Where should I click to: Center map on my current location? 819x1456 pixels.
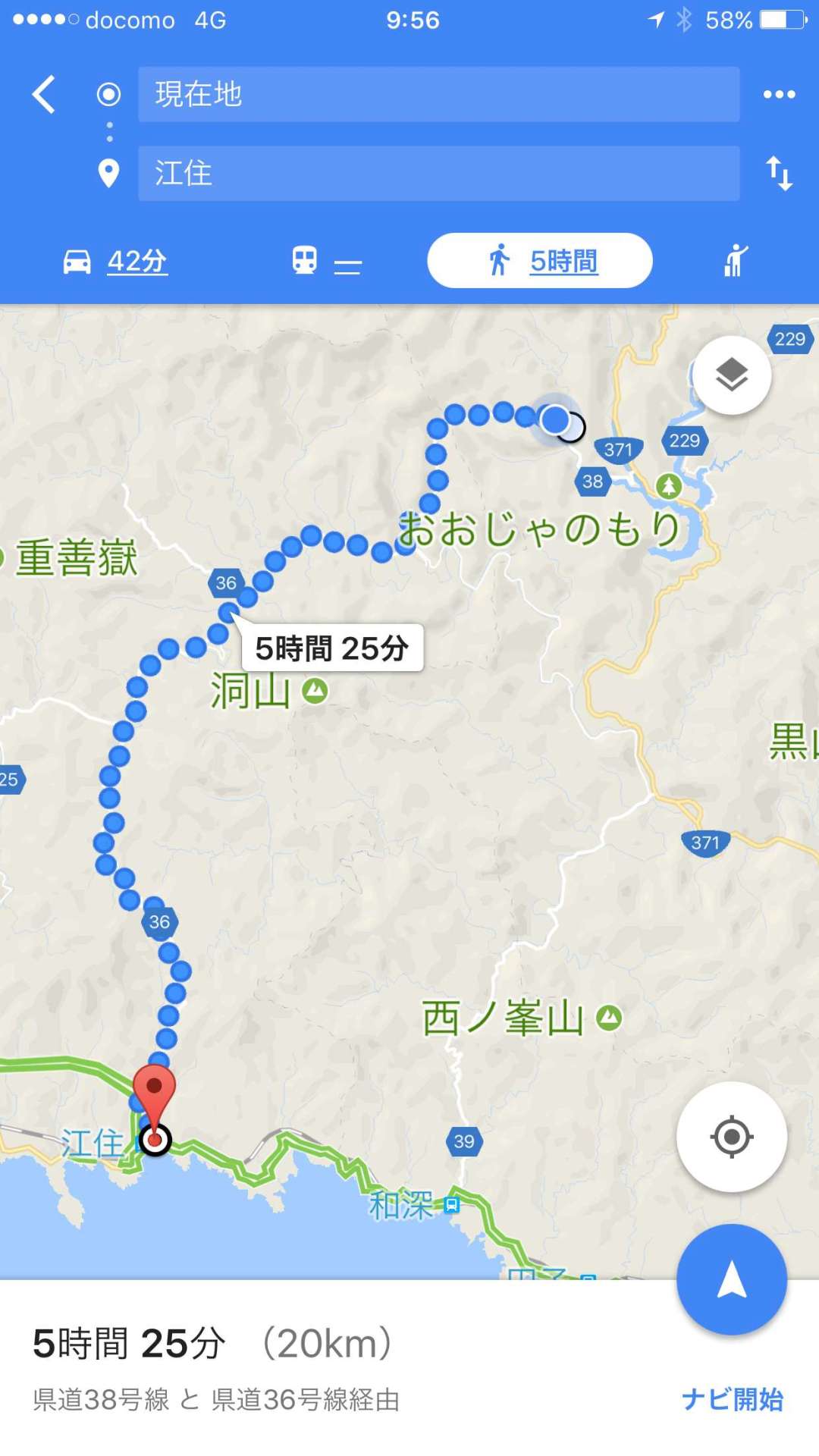[x=731, y=1137]
